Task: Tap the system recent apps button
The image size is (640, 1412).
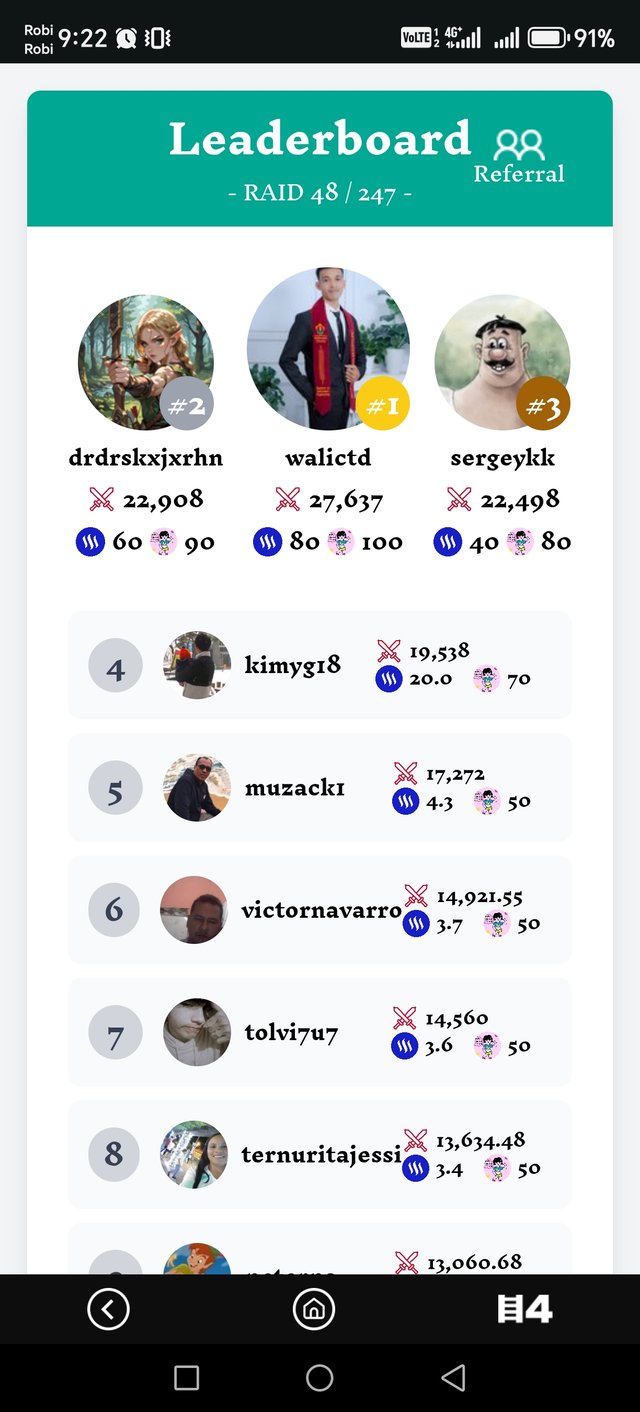Action: click(x=186, y=1378)
